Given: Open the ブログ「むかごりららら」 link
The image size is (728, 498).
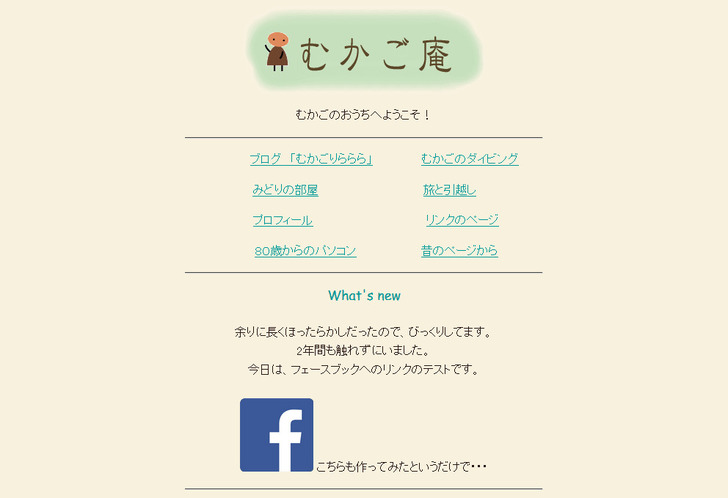Looking at the screenshot, I should 310,159.
